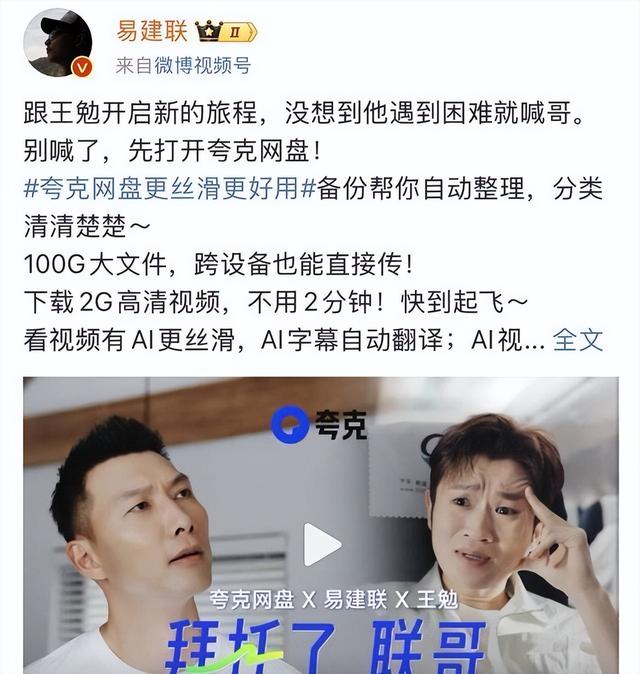The height and width of the screenshot is (674, 640).
Task: Play the 夸克网盘 video
Action: tap(321, 545)
